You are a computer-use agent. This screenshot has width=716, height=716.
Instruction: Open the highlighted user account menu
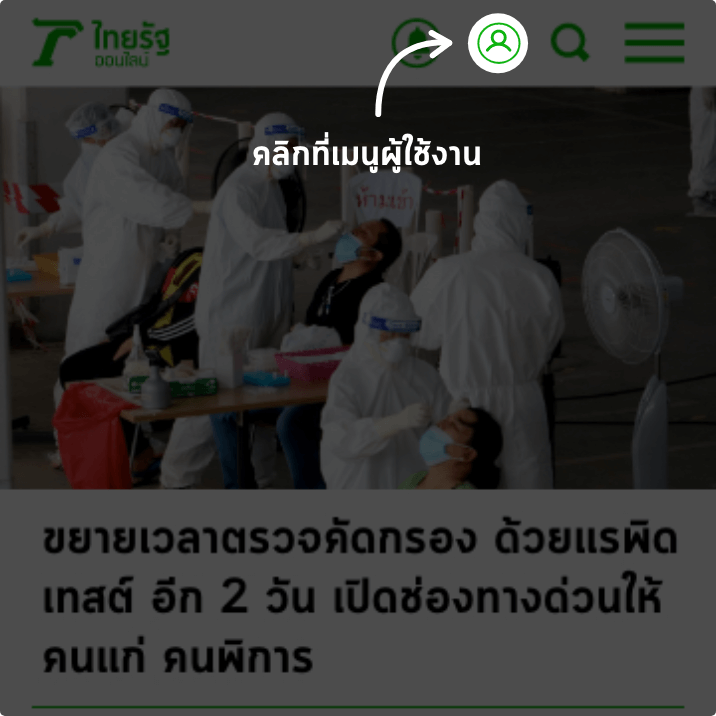497,42
